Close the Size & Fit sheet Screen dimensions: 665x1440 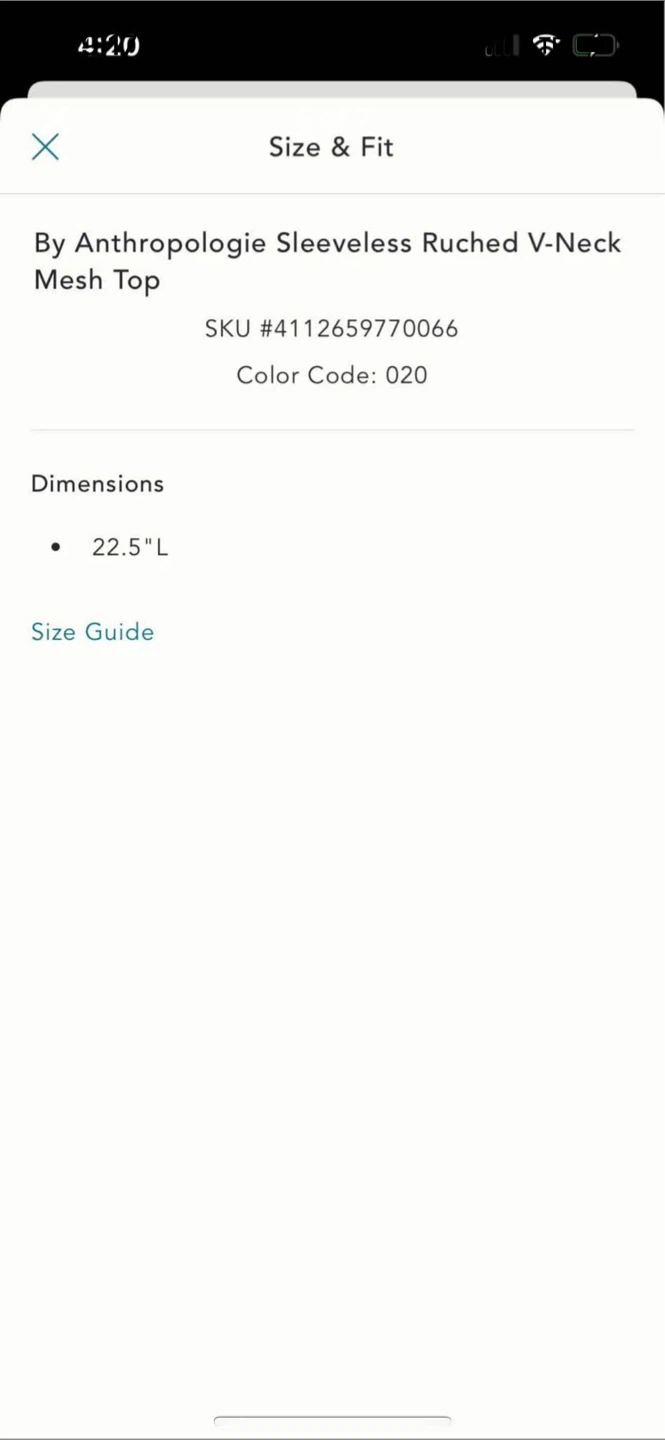(x=45, y=147)
